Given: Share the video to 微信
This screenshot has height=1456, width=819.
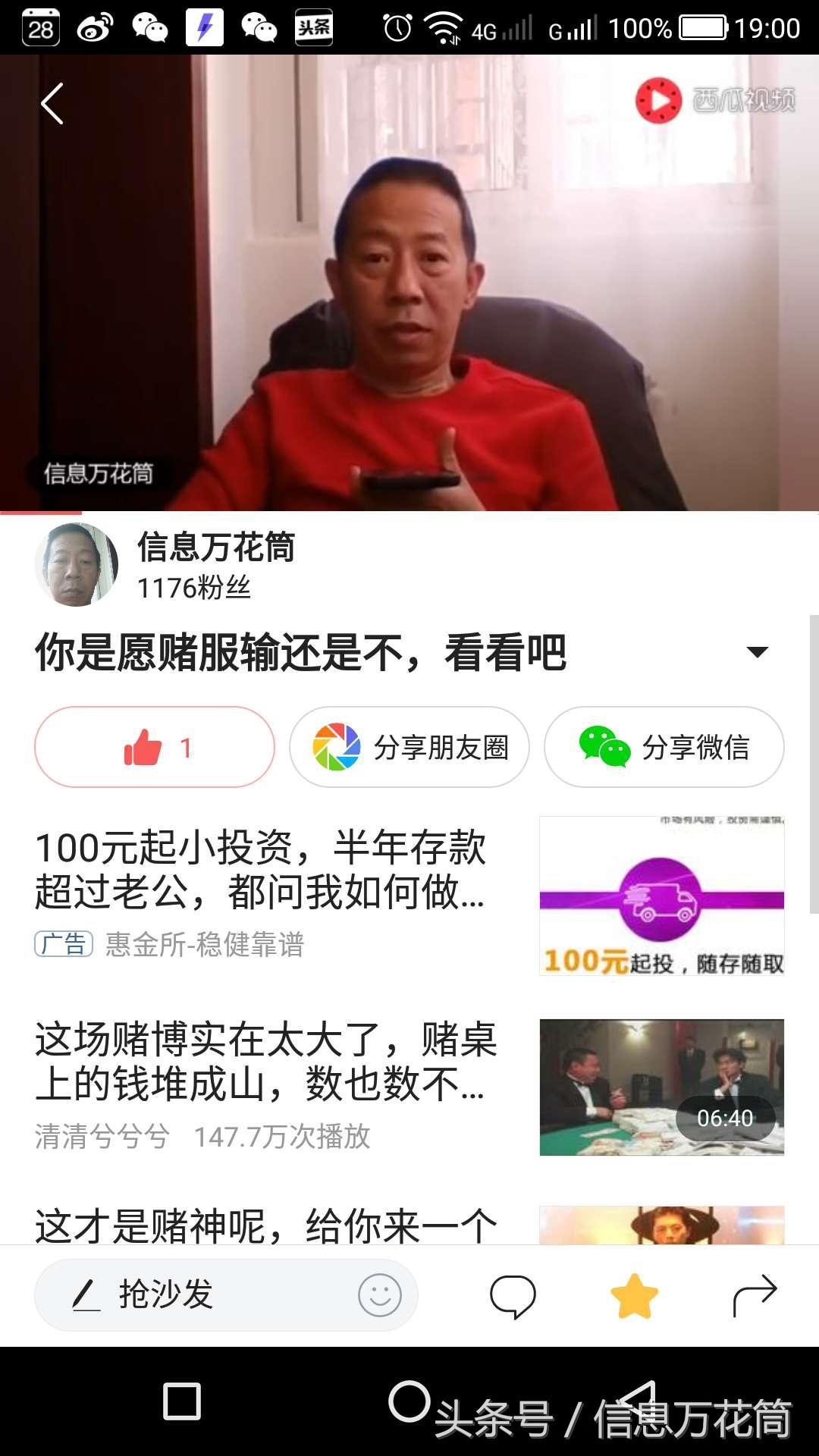Looking at the screenshot, I should [664, 748].
